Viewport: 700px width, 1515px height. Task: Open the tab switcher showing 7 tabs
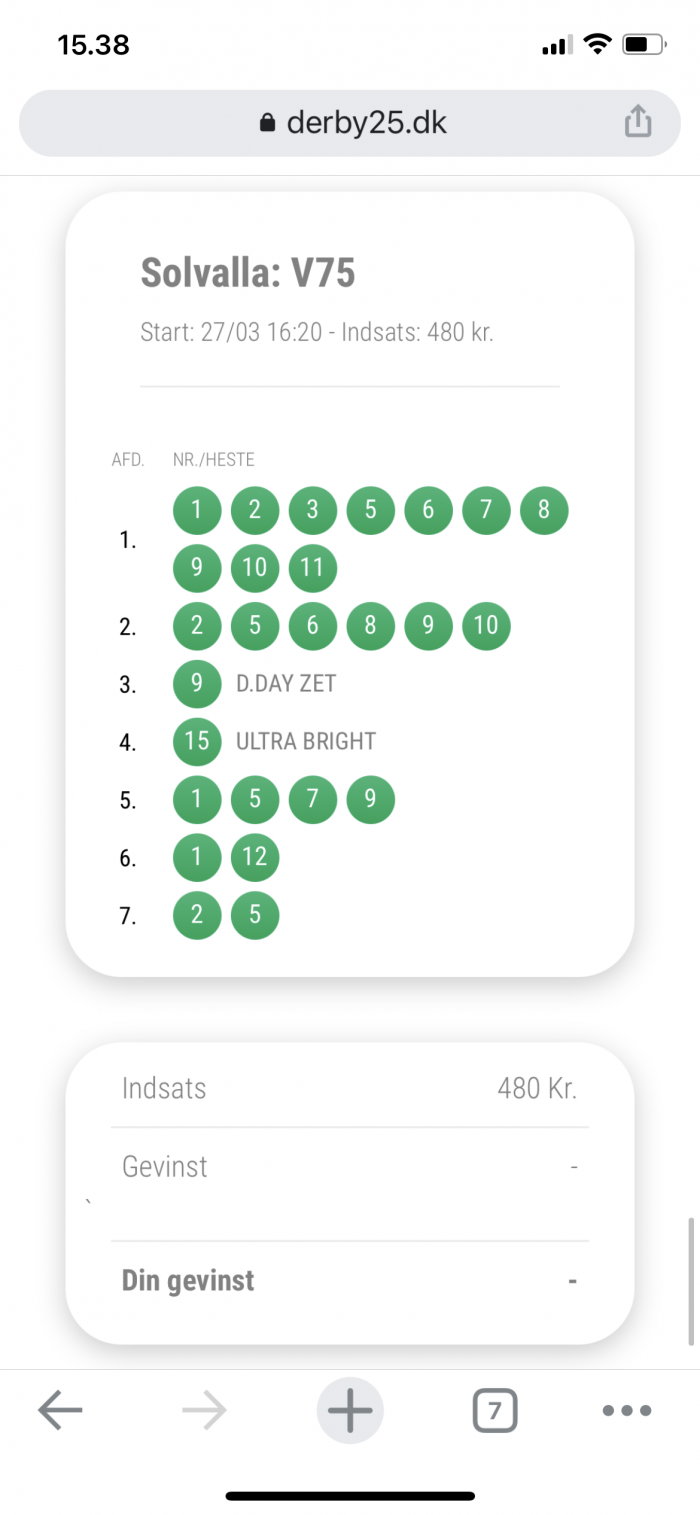click(x=495, y=1412)
